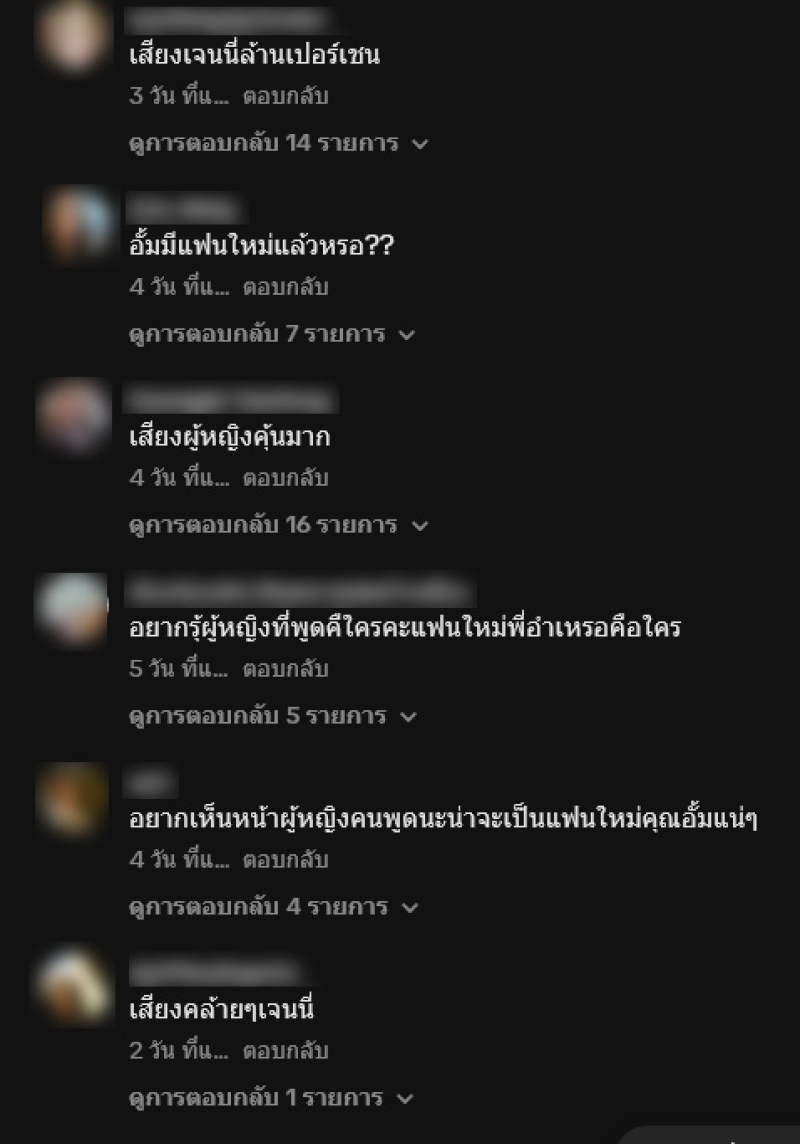Expand the 14 replies under the 'เสียงเจนนี่ล้านเปอร์เซน' comment
The width and height of the screenshot is (800, 1144).
[x=278, y=143]
